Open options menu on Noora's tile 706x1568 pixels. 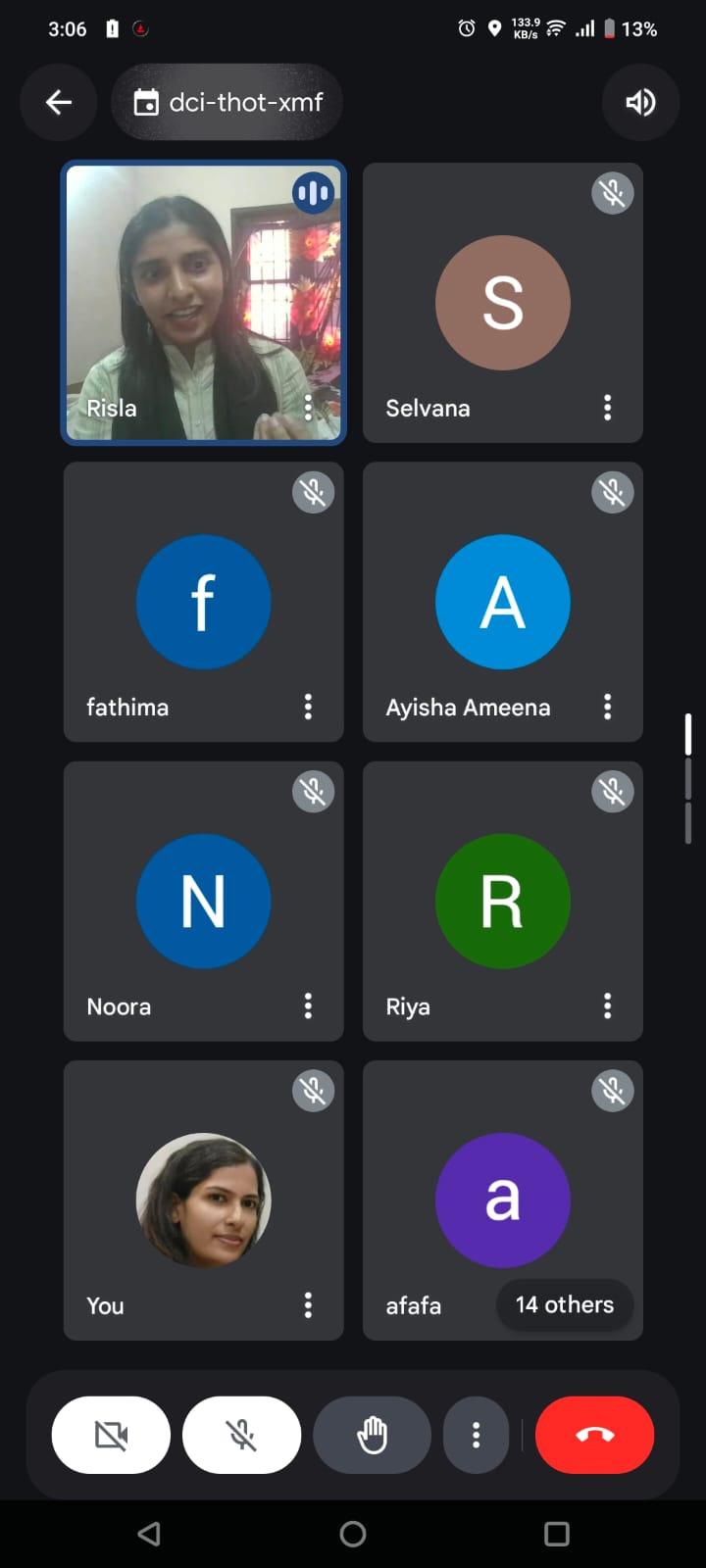coord(308,1005)
